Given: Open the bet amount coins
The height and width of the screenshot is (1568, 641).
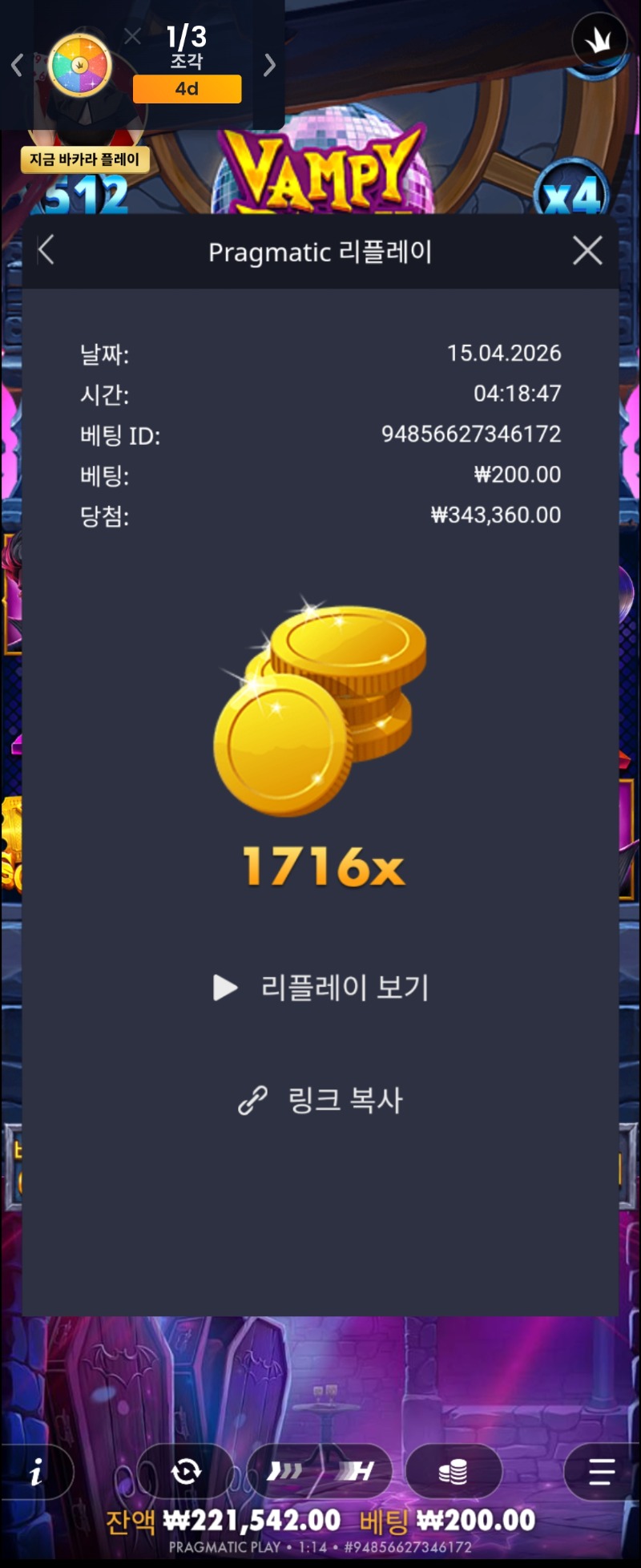Looking at the screenshot, I should [454, 1472].
